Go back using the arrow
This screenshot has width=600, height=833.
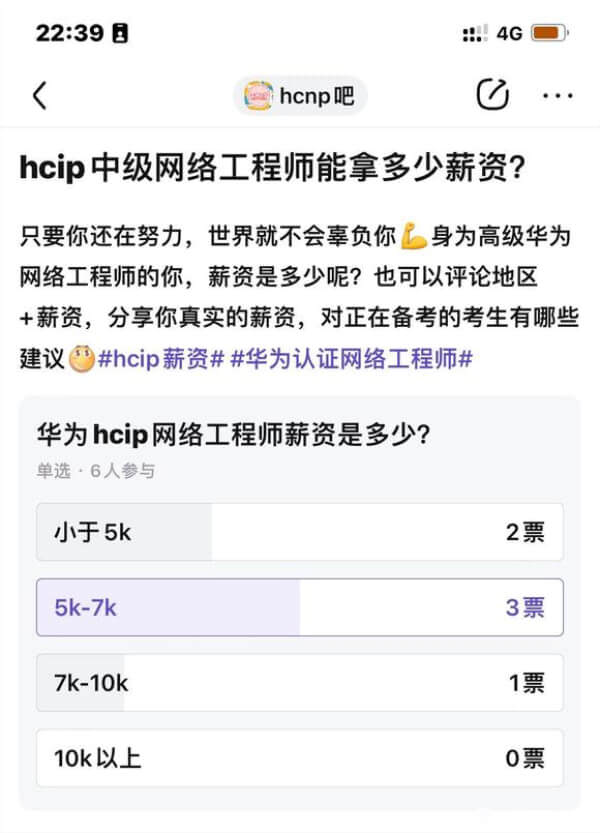[40, 96]
